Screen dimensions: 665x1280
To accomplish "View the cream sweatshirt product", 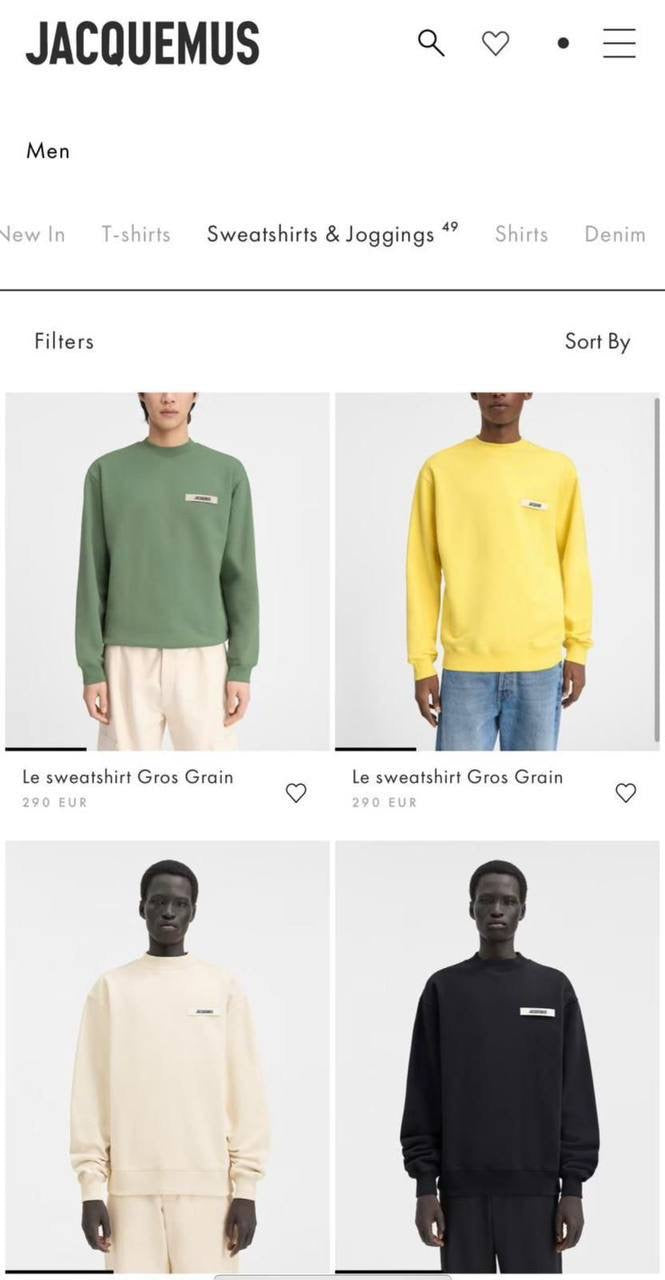I will [167, 1055].
